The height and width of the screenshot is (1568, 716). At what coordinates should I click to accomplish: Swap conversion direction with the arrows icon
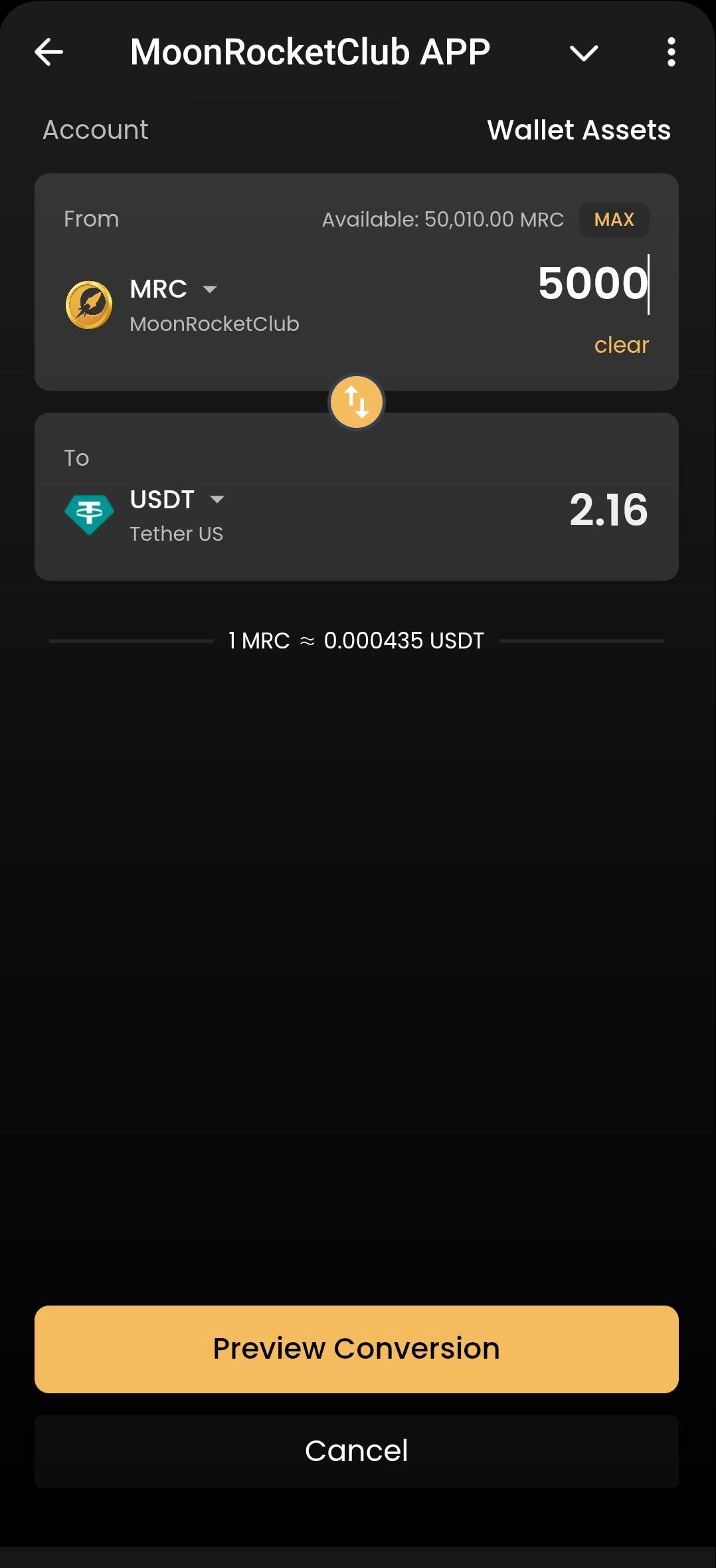357,401
